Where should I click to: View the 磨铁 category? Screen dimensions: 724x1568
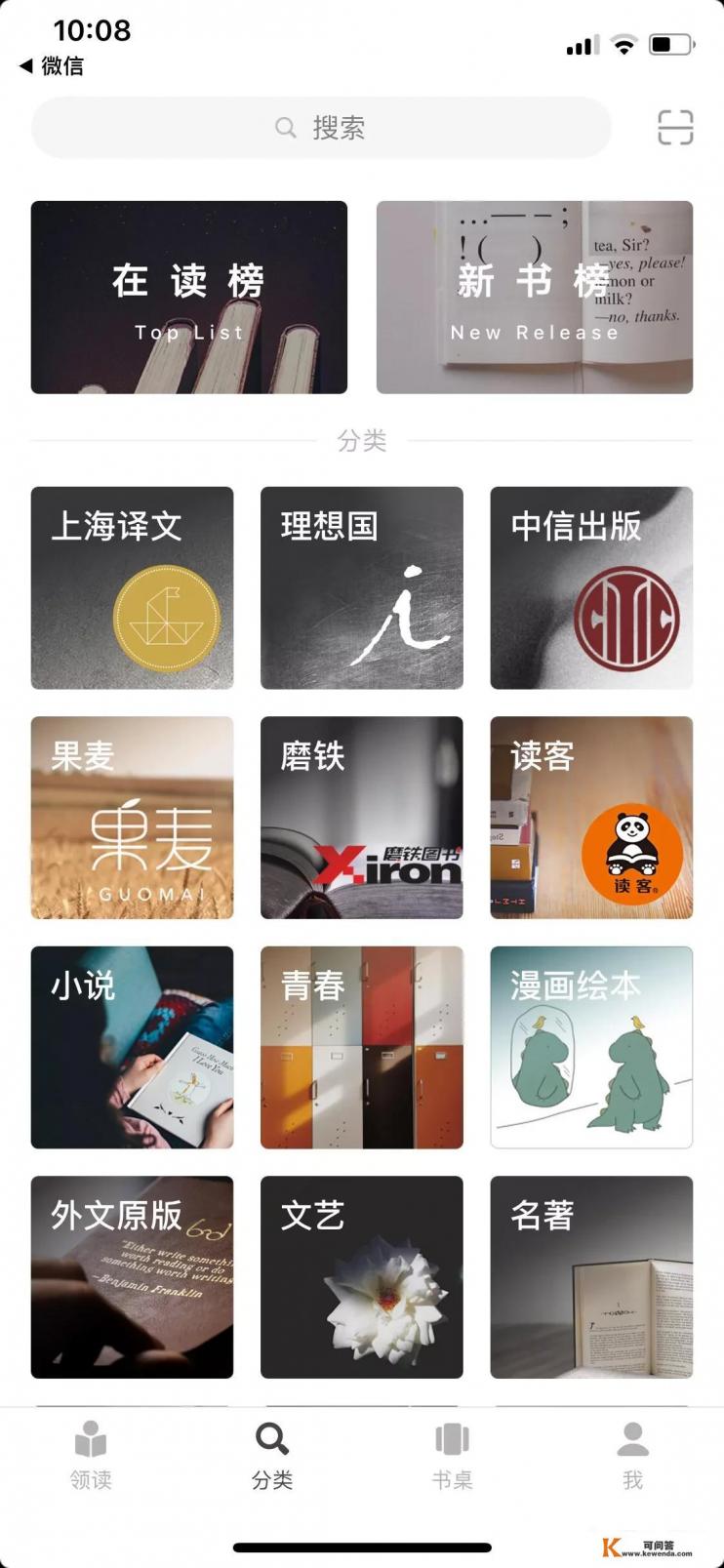[x=362, y=818]
